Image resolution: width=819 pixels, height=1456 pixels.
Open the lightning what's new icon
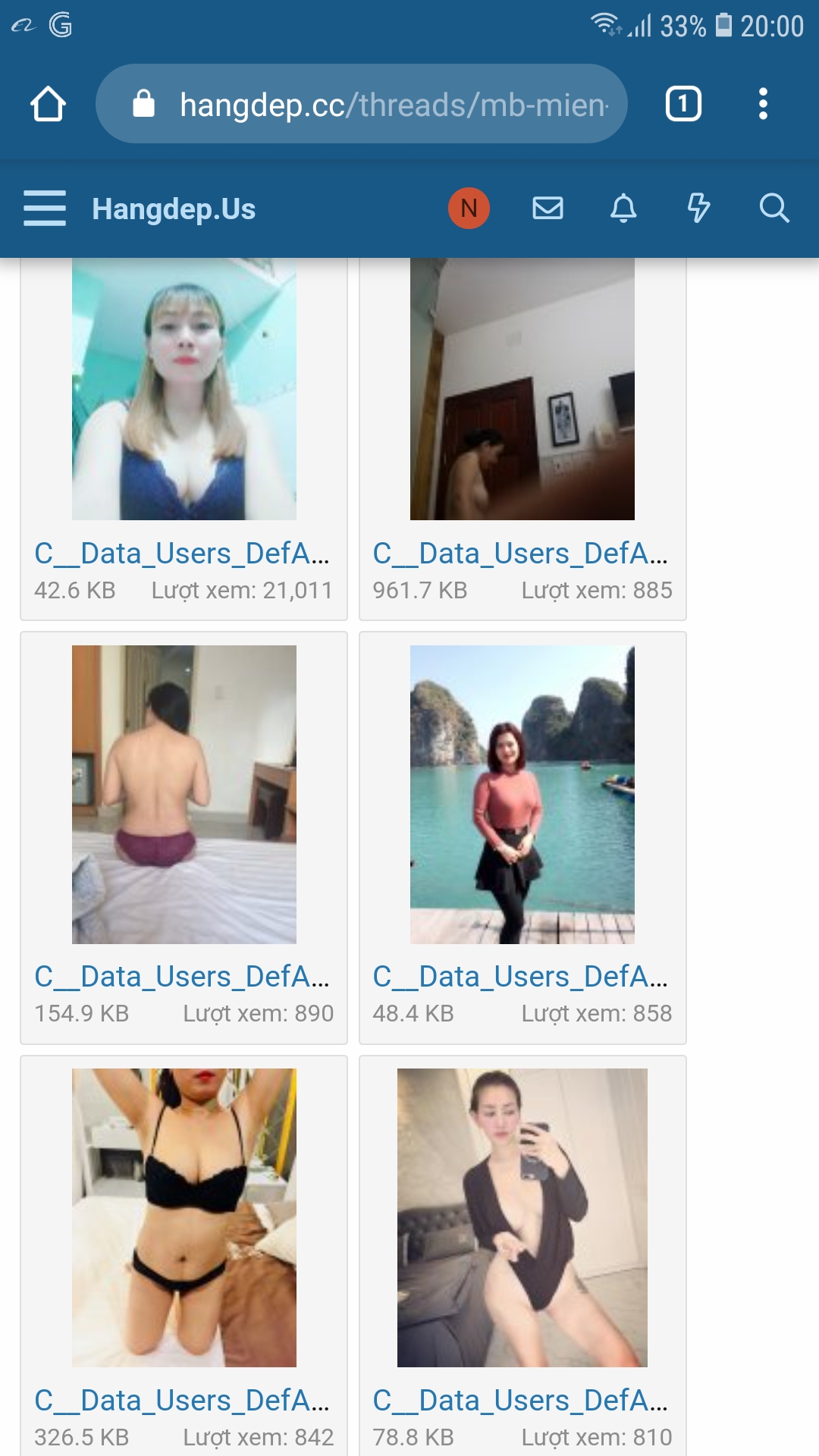coord(698,208)
